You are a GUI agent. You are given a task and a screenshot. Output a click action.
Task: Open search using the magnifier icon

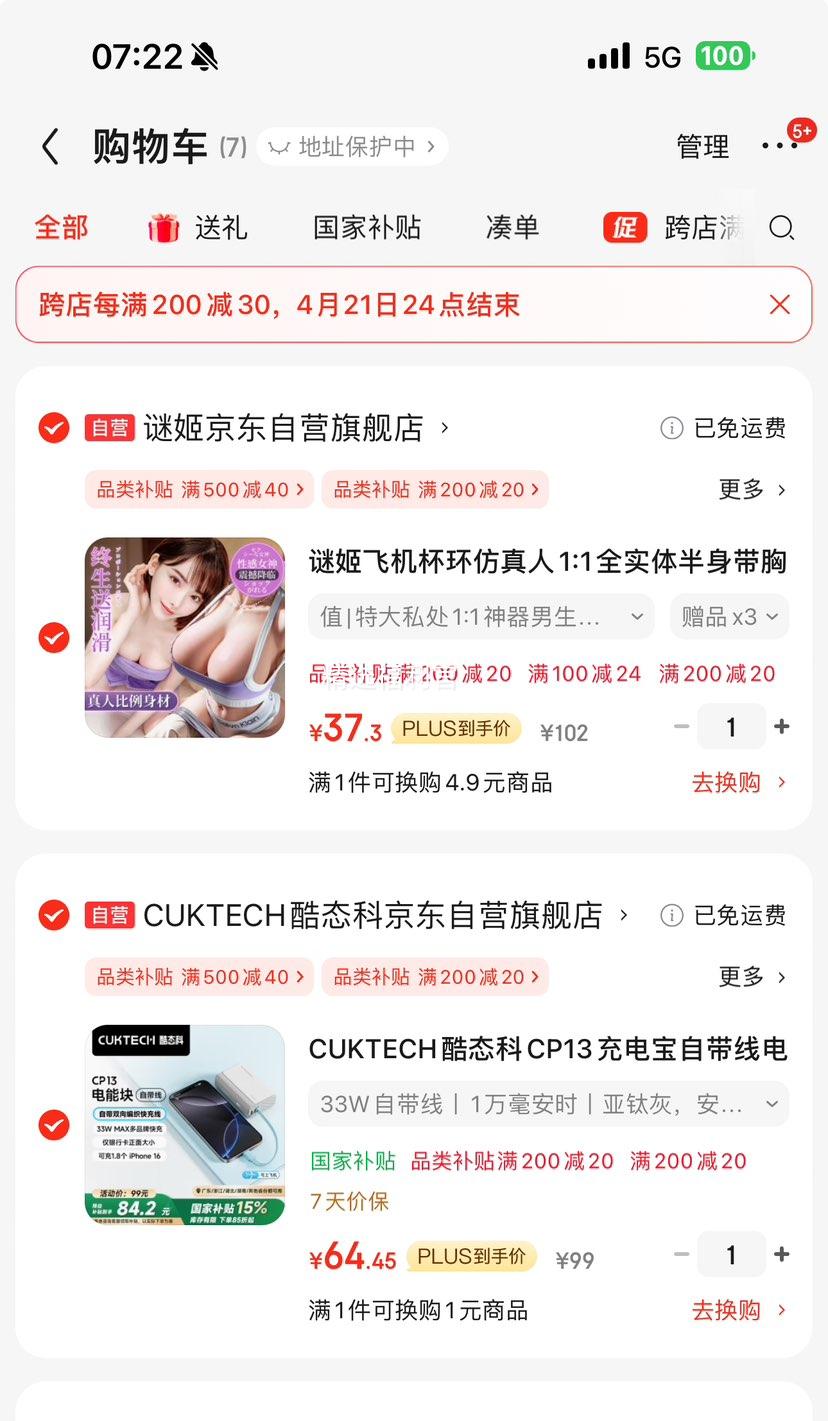coord(783,229)
